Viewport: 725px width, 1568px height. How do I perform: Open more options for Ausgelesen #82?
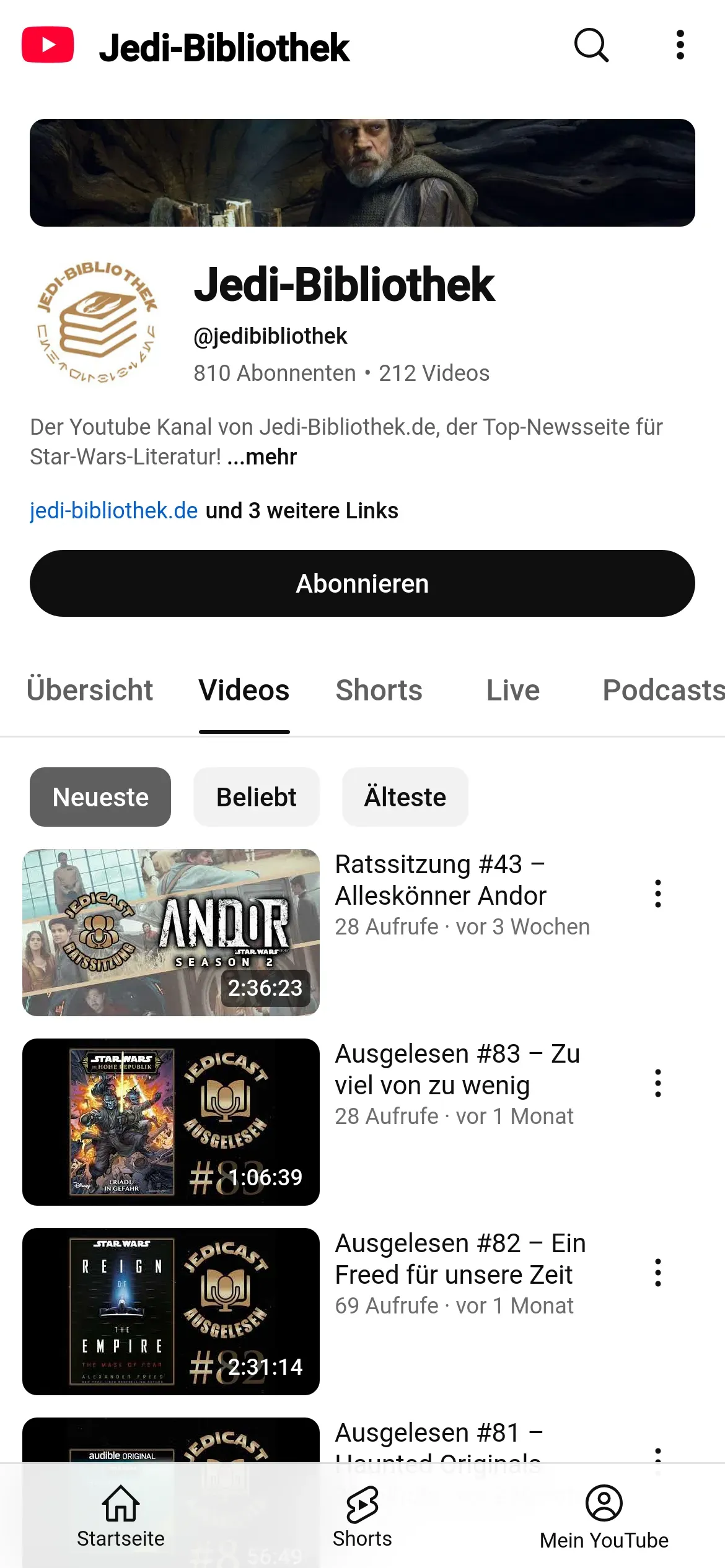658,1273
